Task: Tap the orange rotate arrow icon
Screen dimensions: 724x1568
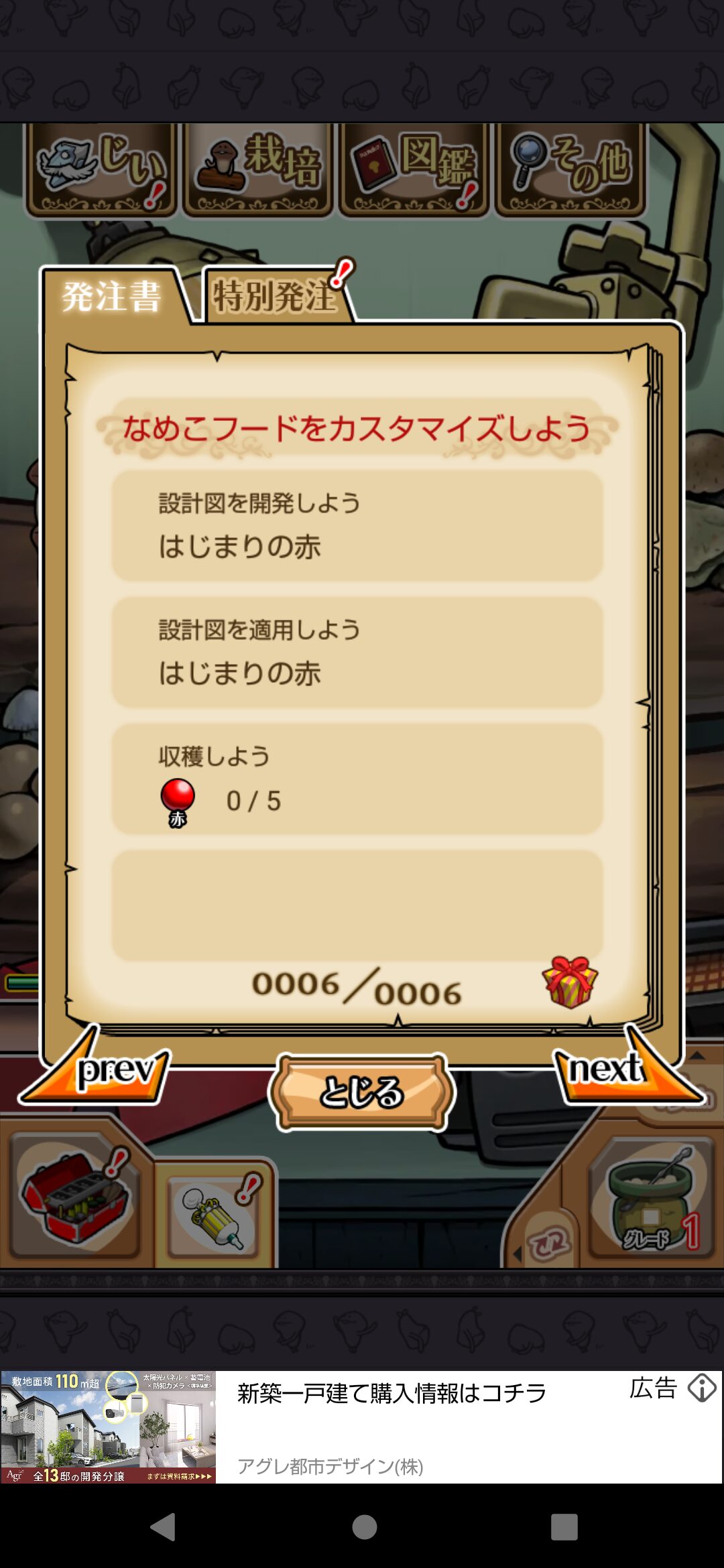Action: [x=548, y=1242]
